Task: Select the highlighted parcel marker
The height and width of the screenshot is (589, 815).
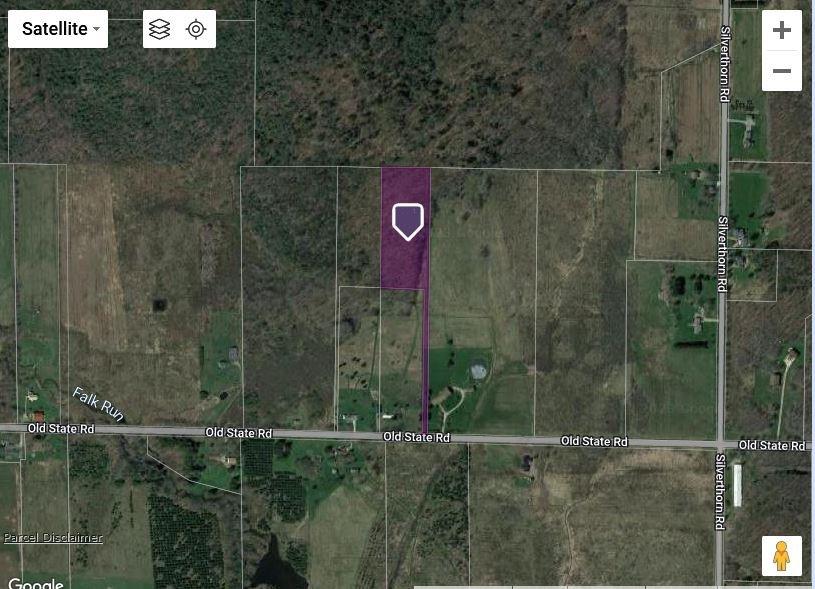Action: (407, 221)
